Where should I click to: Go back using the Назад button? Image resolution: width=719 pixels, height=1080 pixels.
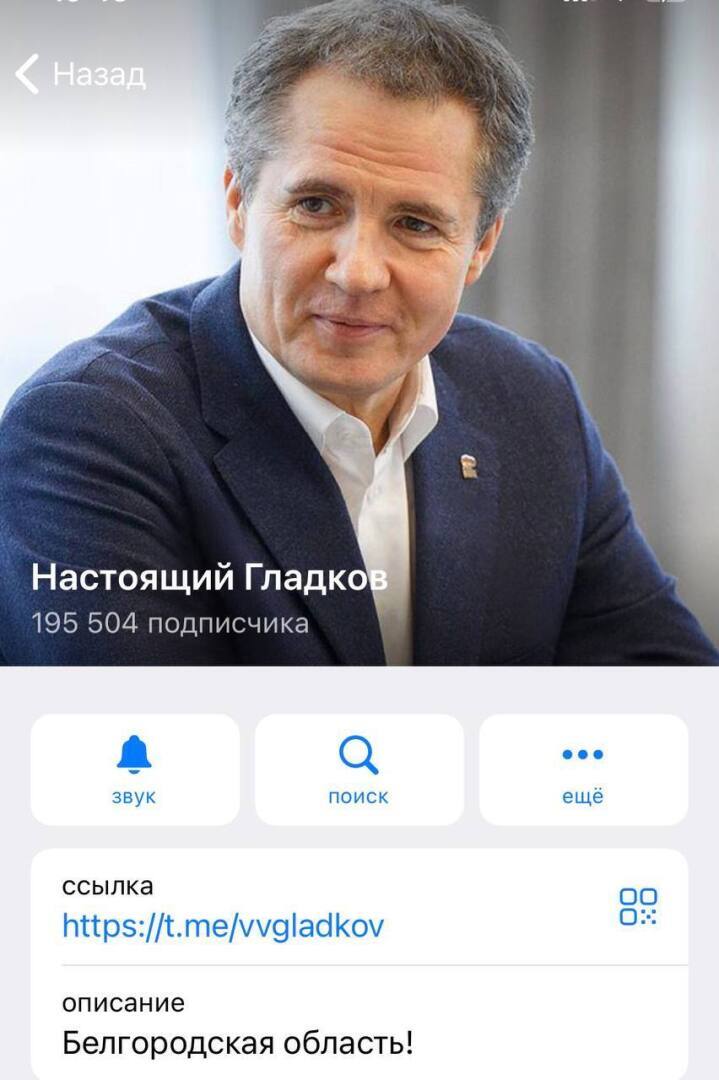(x=80, y=74)
